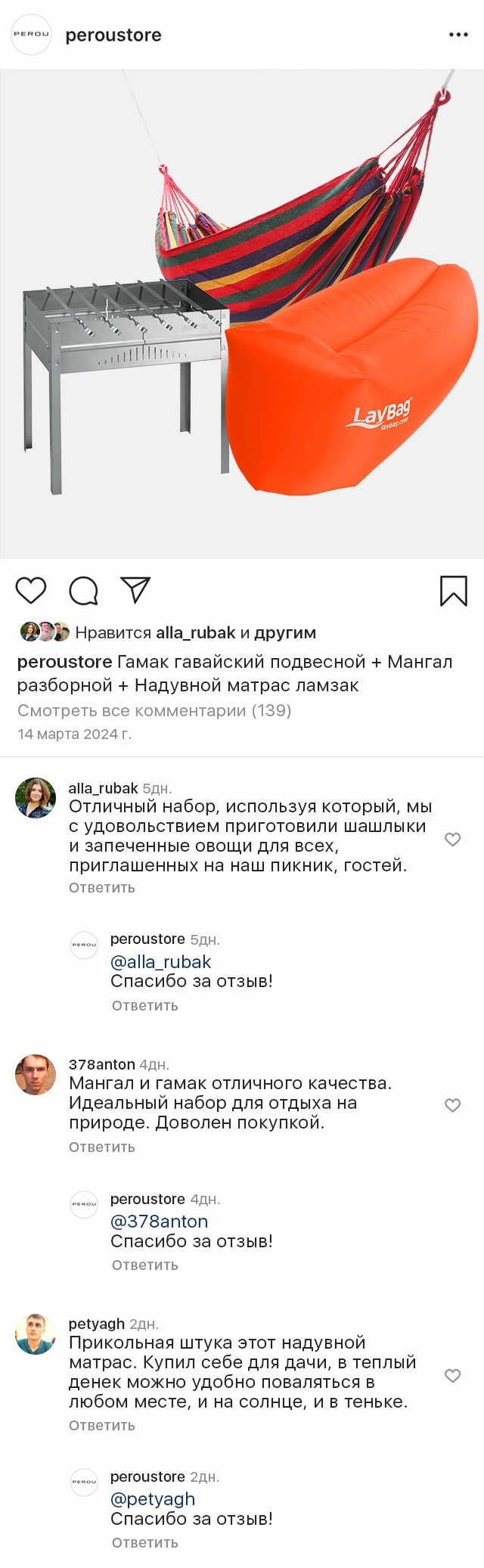Open peroustore profile from header
Viewport: 484px width, 1568px height.
pyautogui.click(x=113, y=35)
